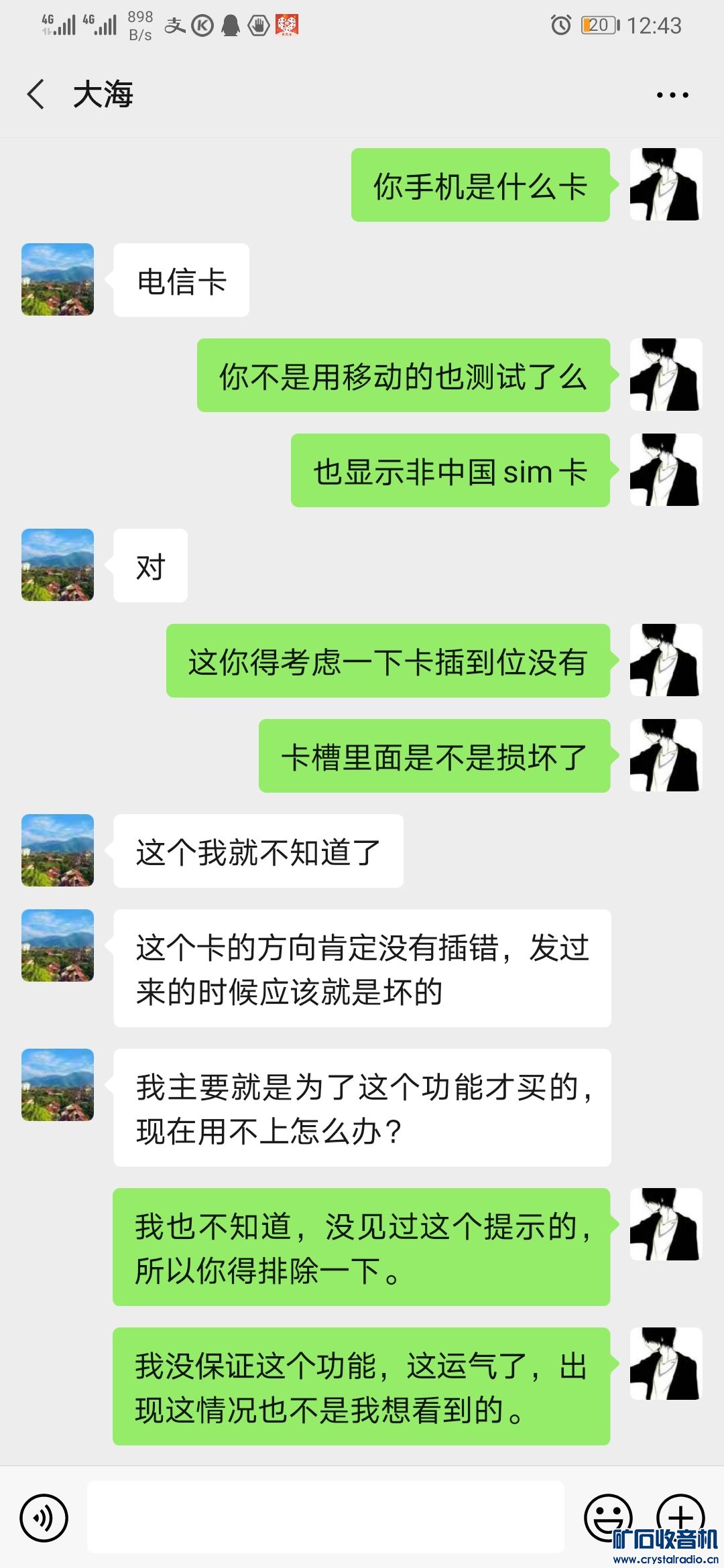Open the plus attachments menu

[680, 1516]
